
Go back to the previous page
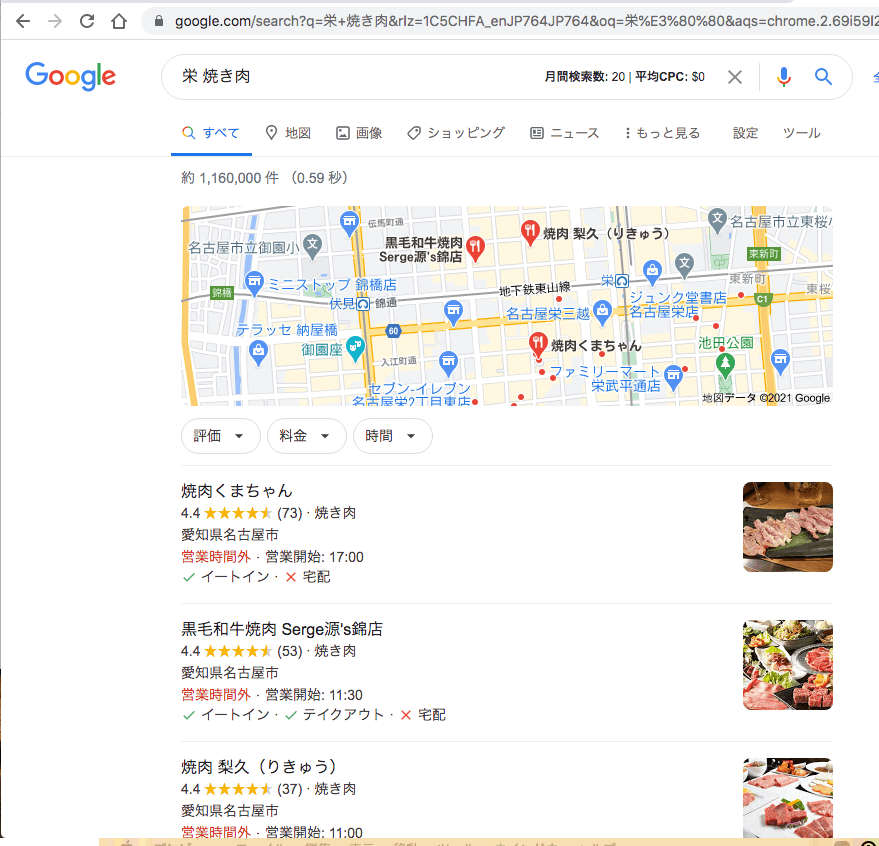(x=22, y=21)
